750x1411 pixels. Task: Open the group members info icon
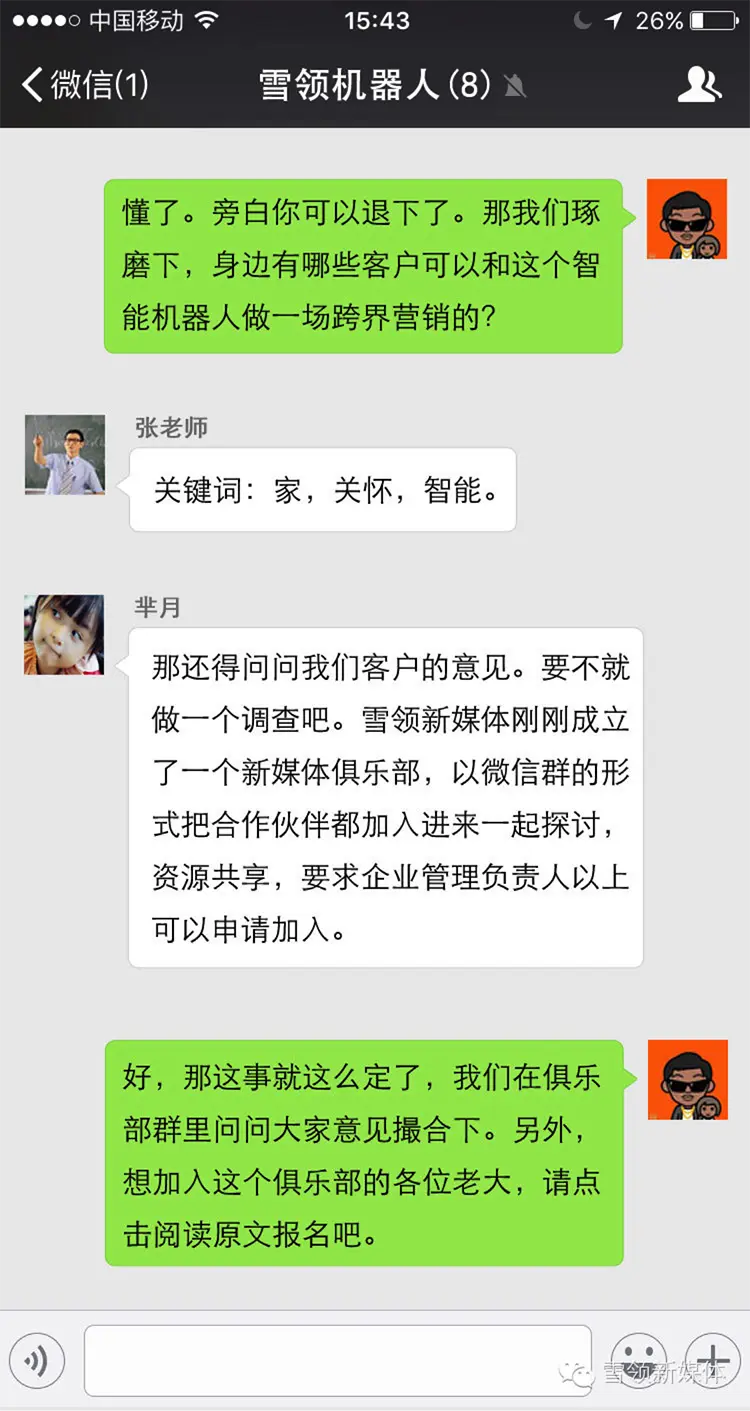(x=699, y=85)
